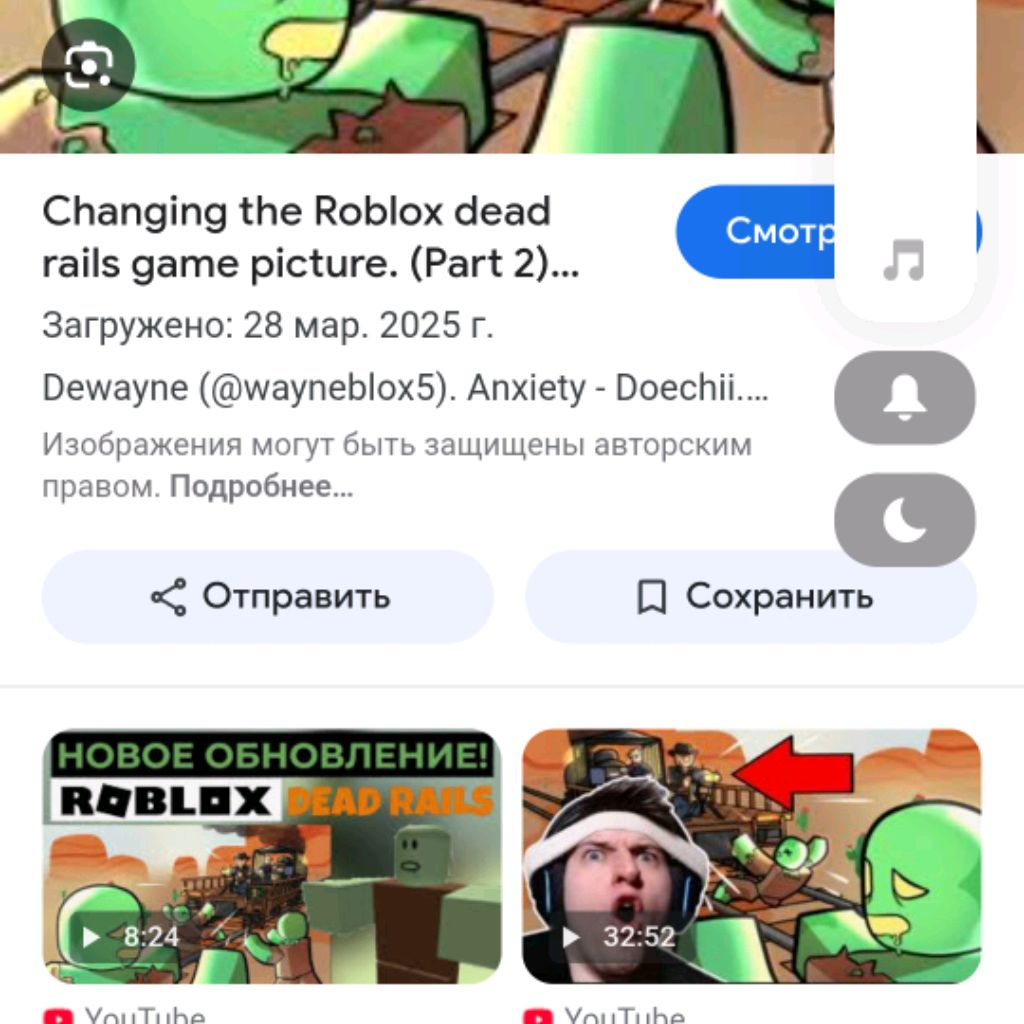Tap the blue Смотреть button
The width and height of the screenshot is (1024, 1024).
pyautogui.click(x=760, y=231)
